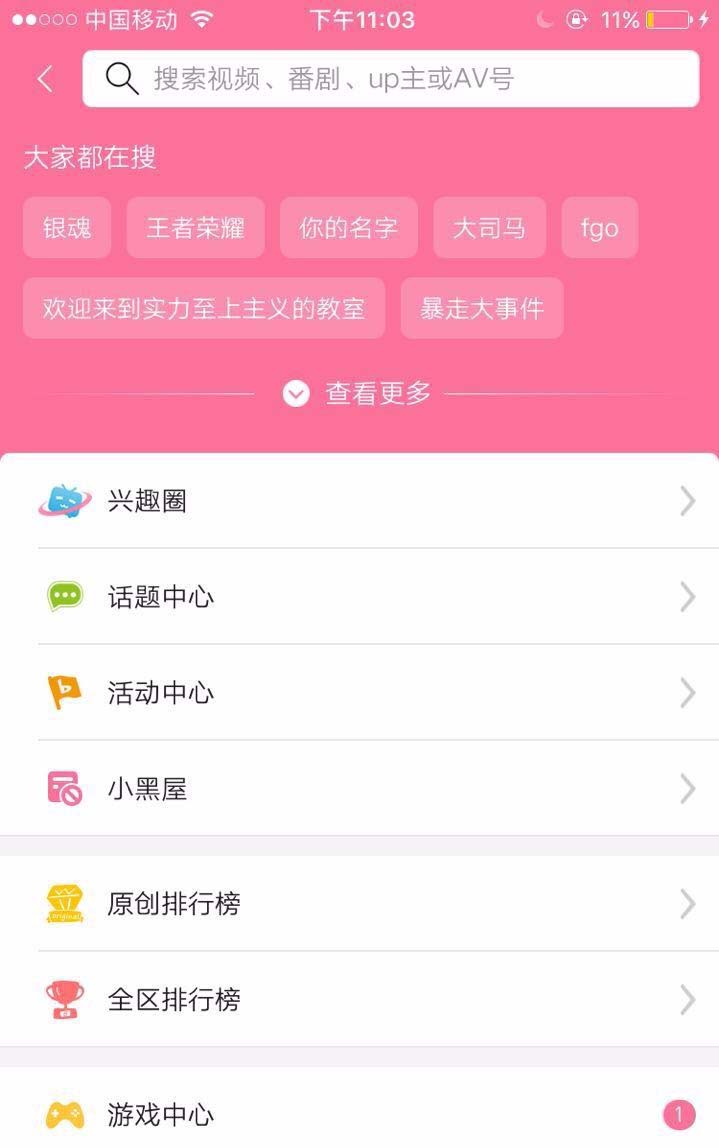
Task: Select 欢迎来到实力至上主义的教室 chip
Action: coord(204,308)
